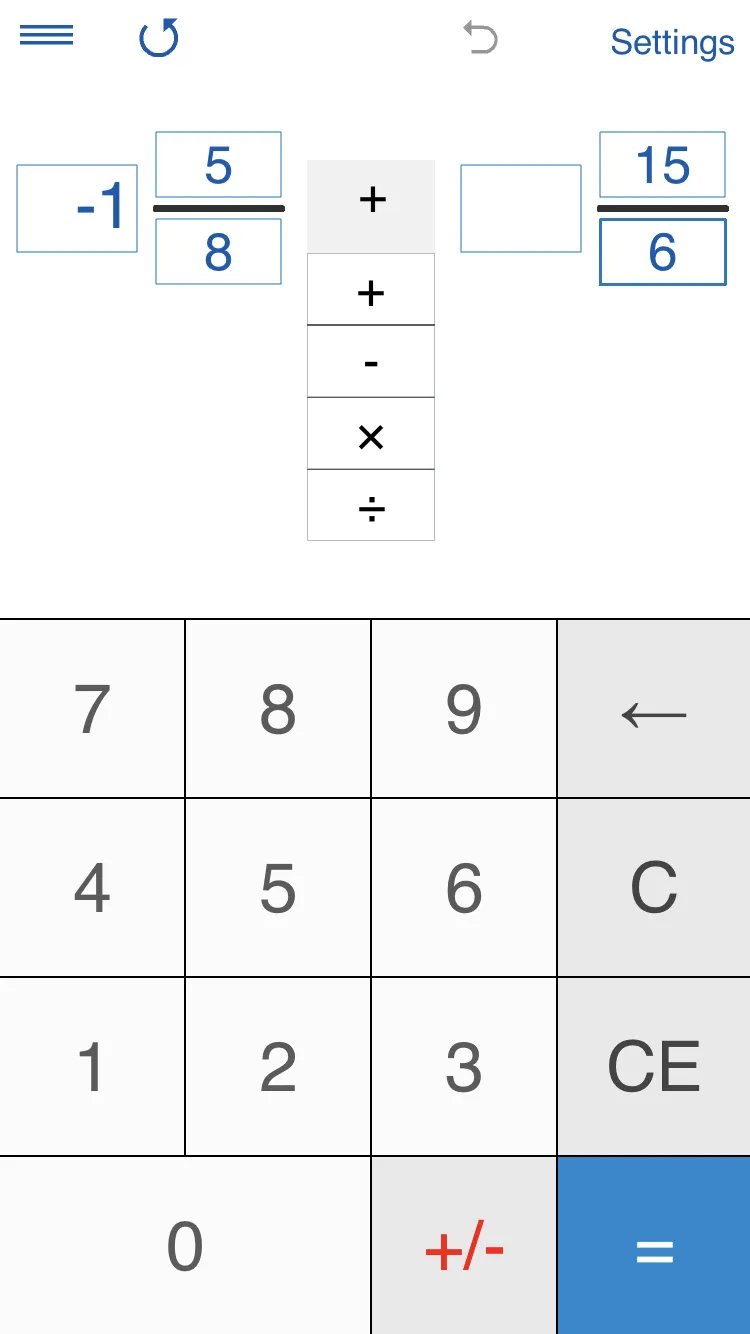Select the first fraction's denominator 8
This screenshot has width=750, height=1334.
click(218, 252)
